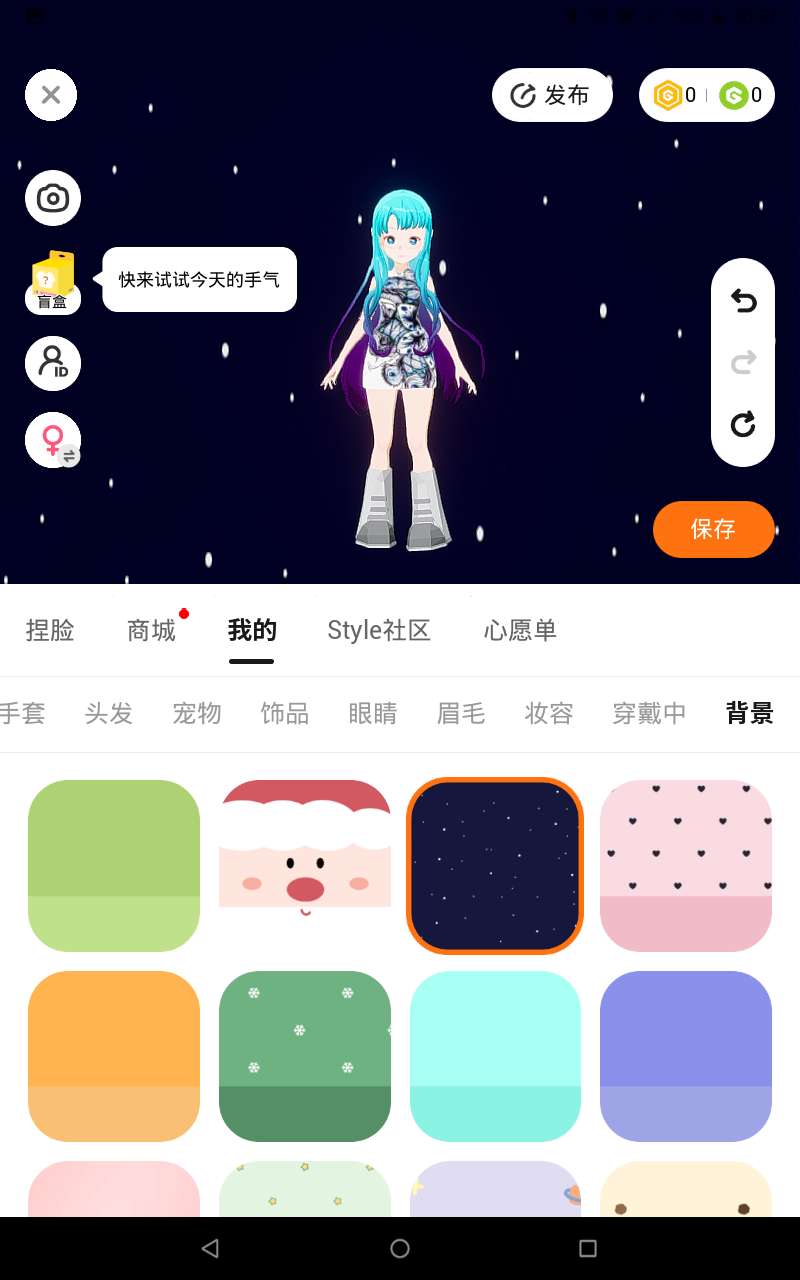Close the avatar editor

51,95
